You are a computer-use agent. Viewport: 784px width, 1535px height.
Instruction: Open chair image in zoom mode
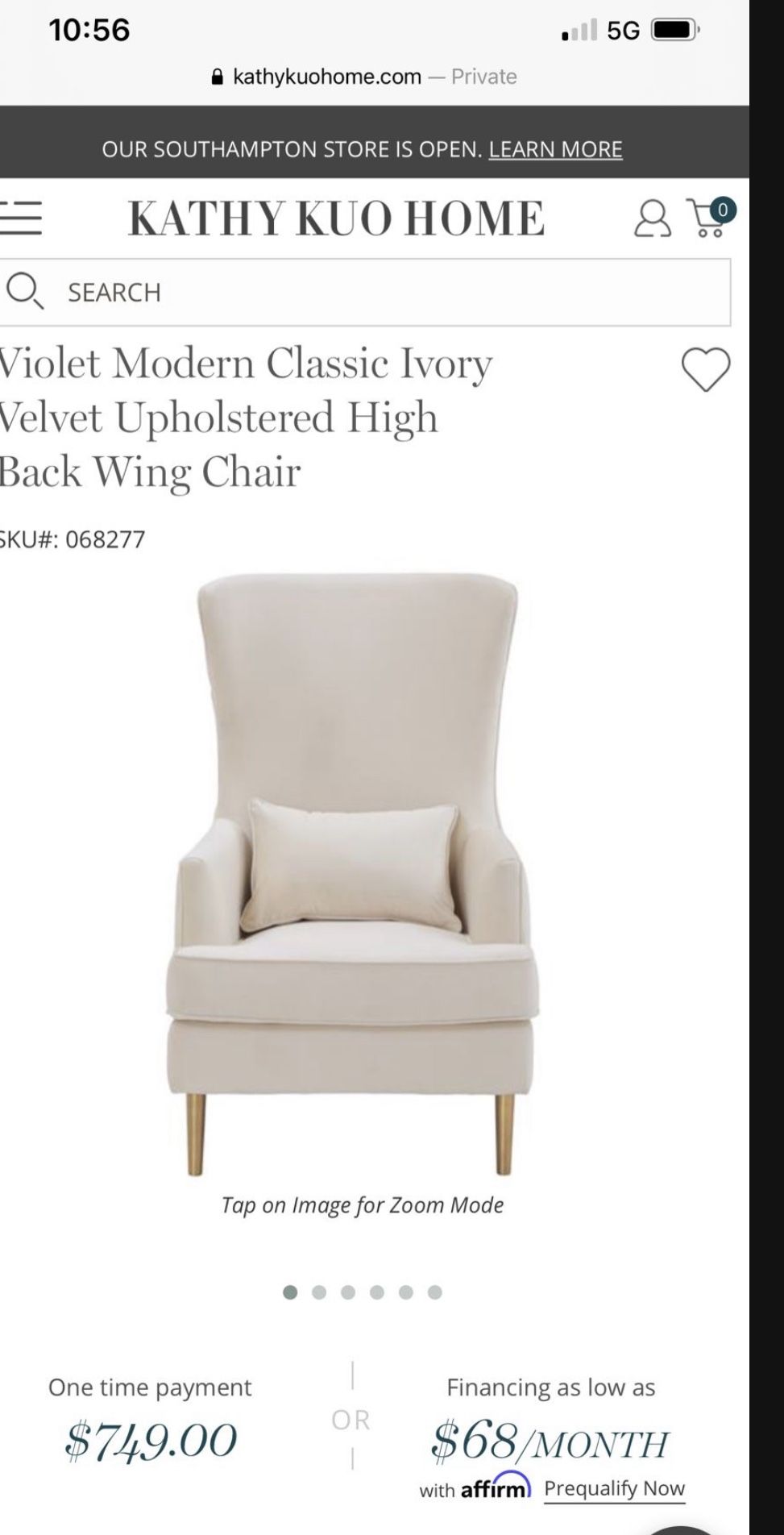(353, 875)
